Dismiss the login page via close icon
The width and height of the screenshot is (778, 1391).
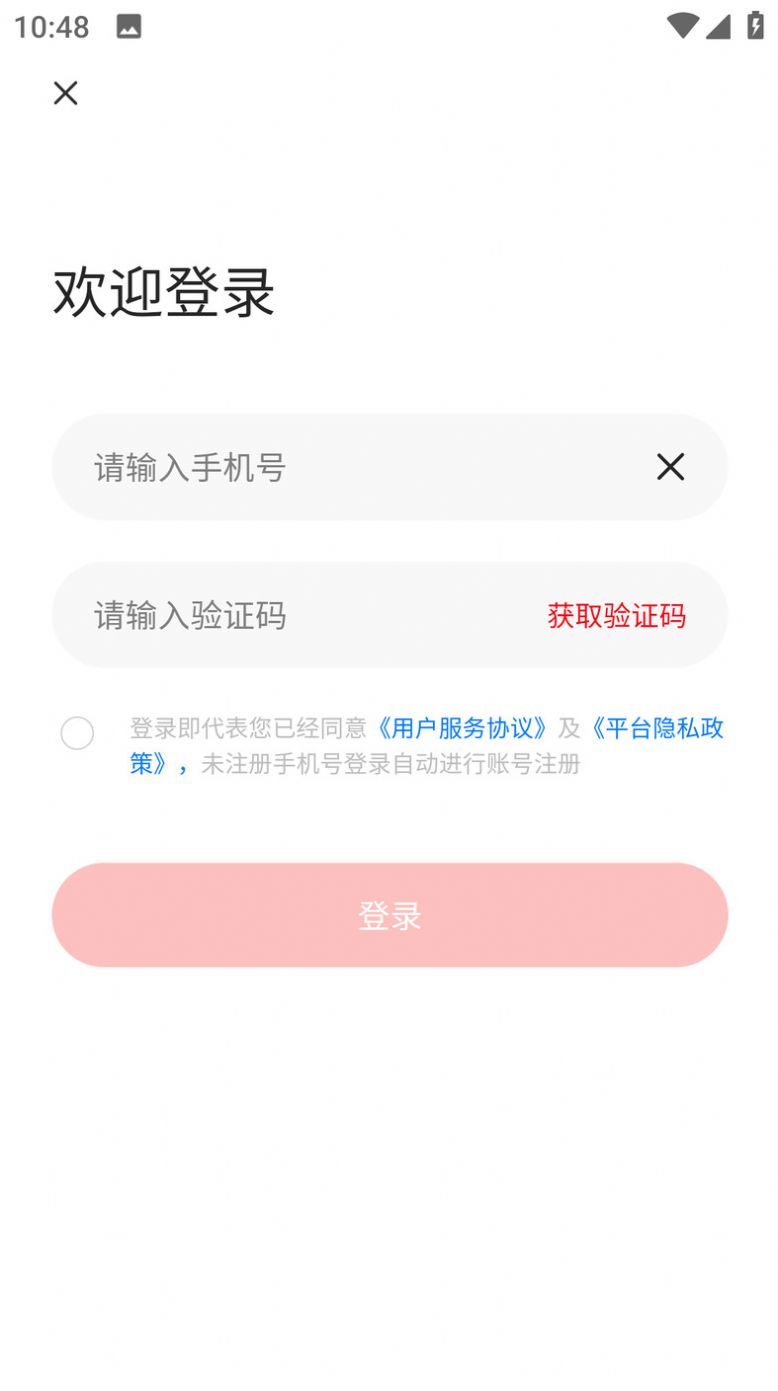(x=65, y=93)
